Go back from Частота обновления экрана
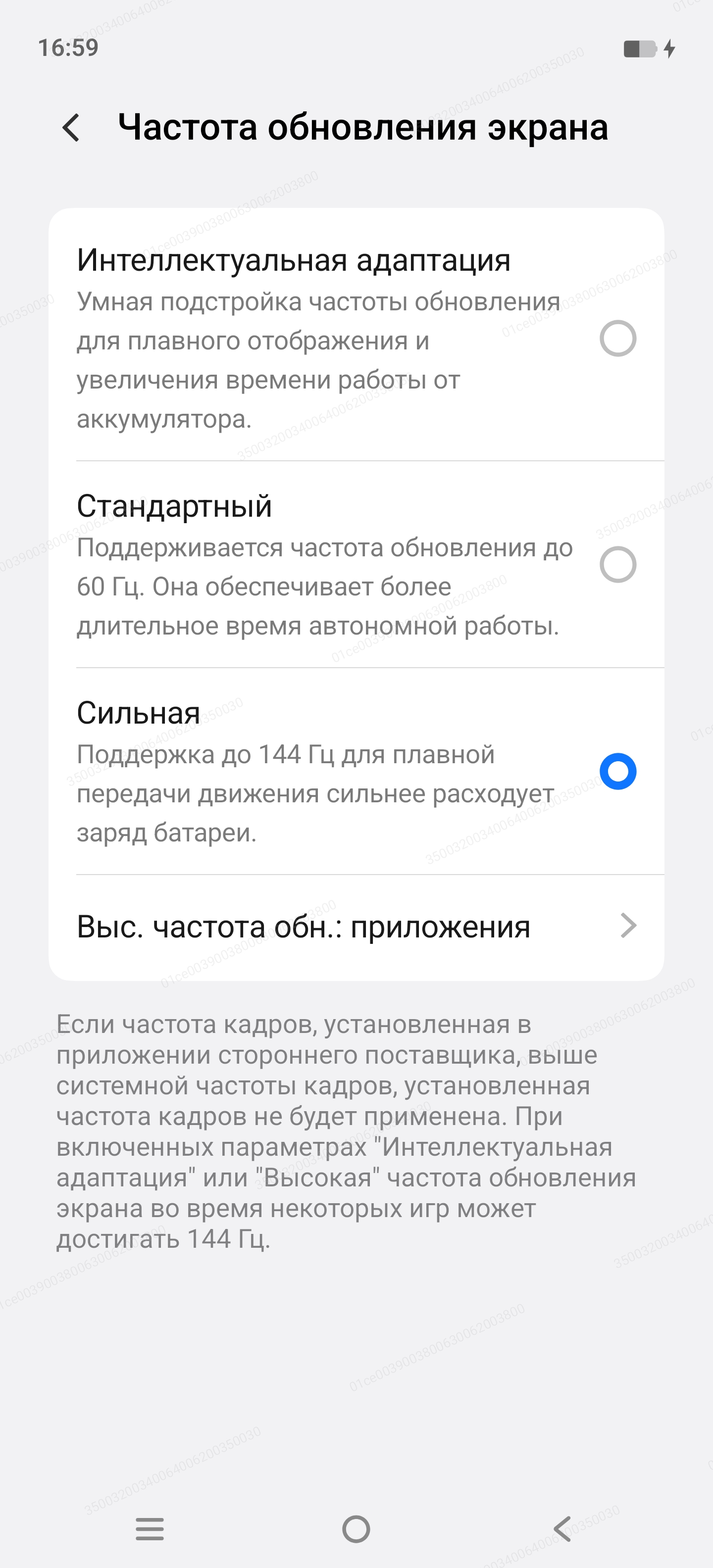Viewport: 713px width, 1568px height. [x=71, y=128]
